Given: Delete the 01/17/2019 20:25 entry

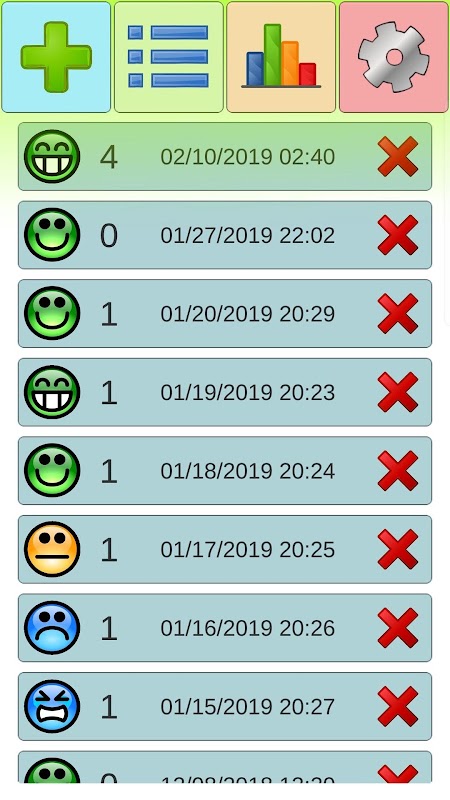Looking at the screenshot, I should [x=398, y=549].
